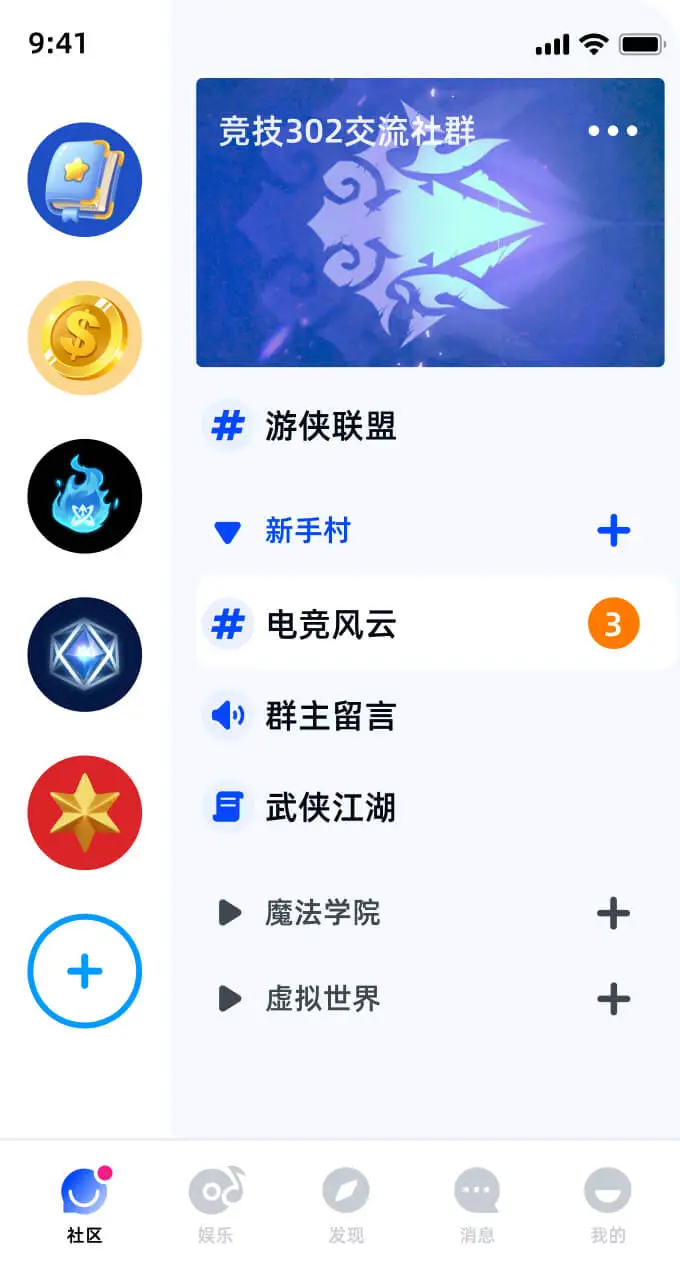Switch to the gold coin community
Image resolution: width=680 pixels, height=1280 pixels.
(85, 338)
